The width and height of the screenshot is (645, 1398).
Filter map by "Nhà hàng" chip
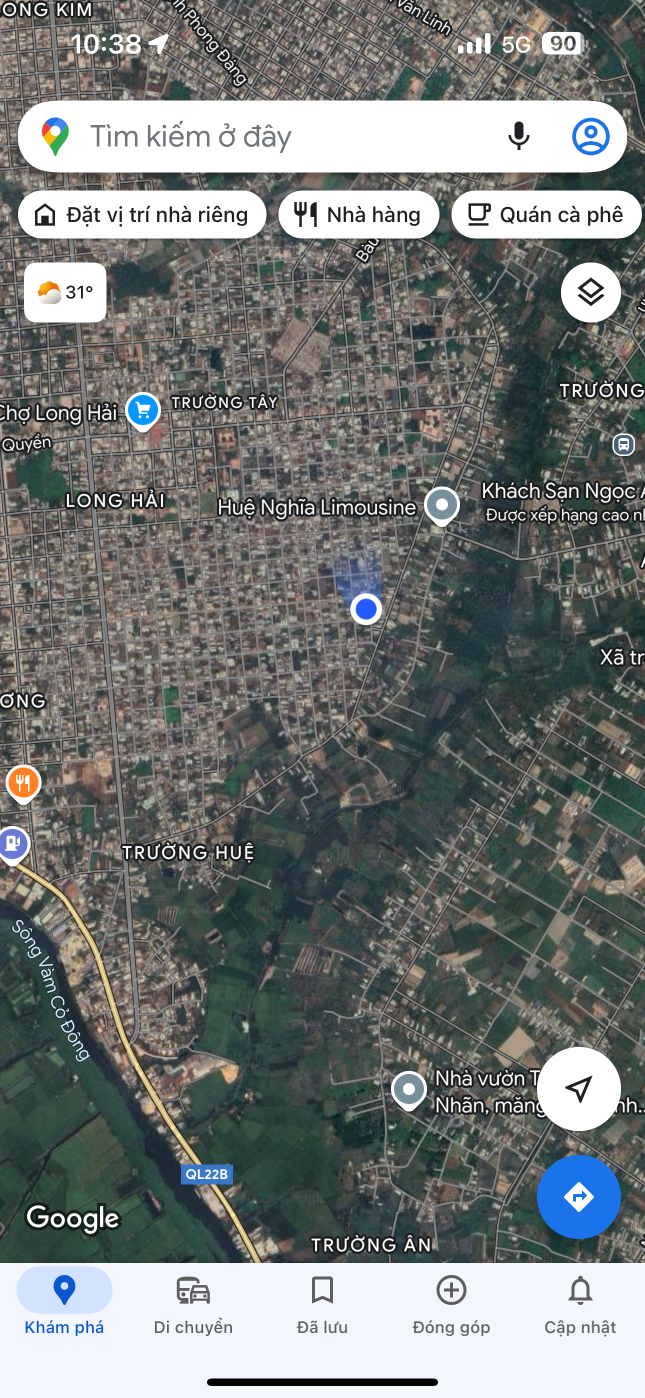tap(358, 215)
